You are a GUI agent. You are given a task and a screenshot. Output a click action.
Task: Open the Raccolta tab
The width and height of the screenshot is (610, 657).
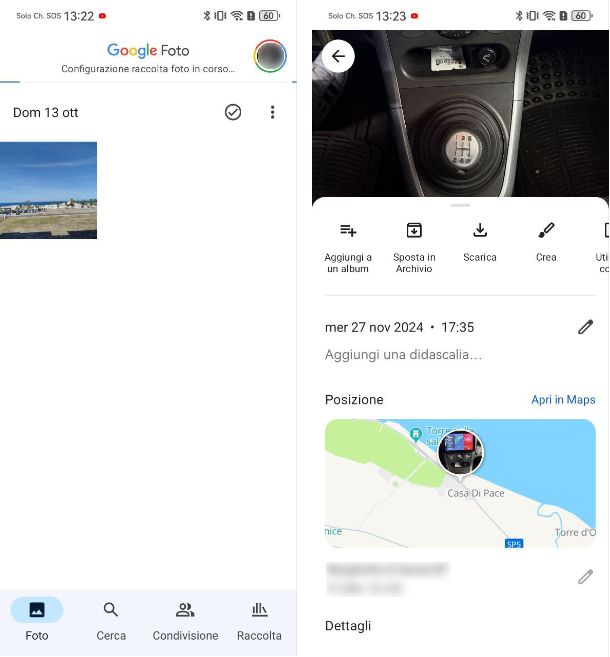click(259, 619)
